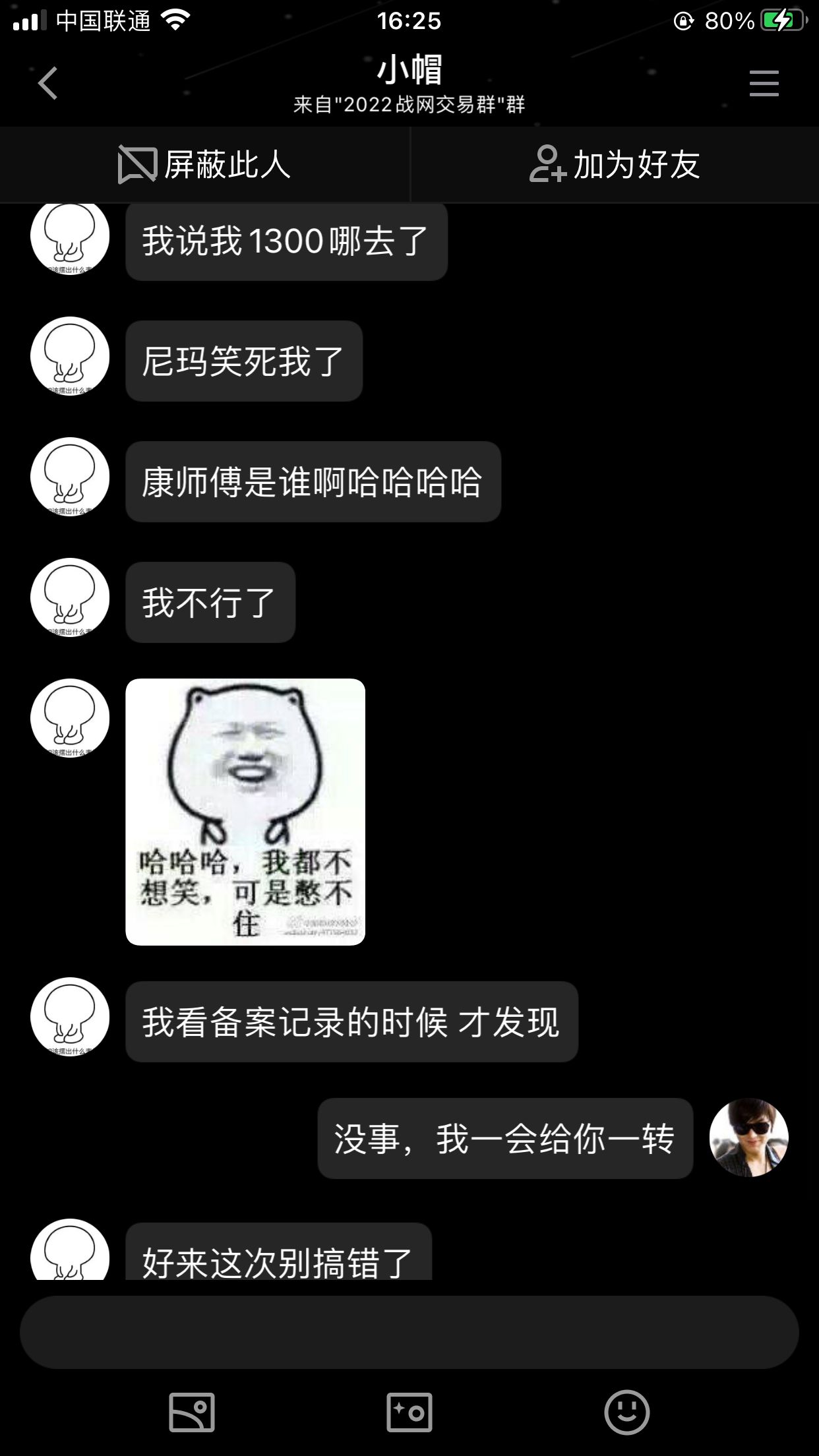This screenshot has height=1456, width=819.
Task: Open the chat settings menu
Action: (x=764, y=83)
